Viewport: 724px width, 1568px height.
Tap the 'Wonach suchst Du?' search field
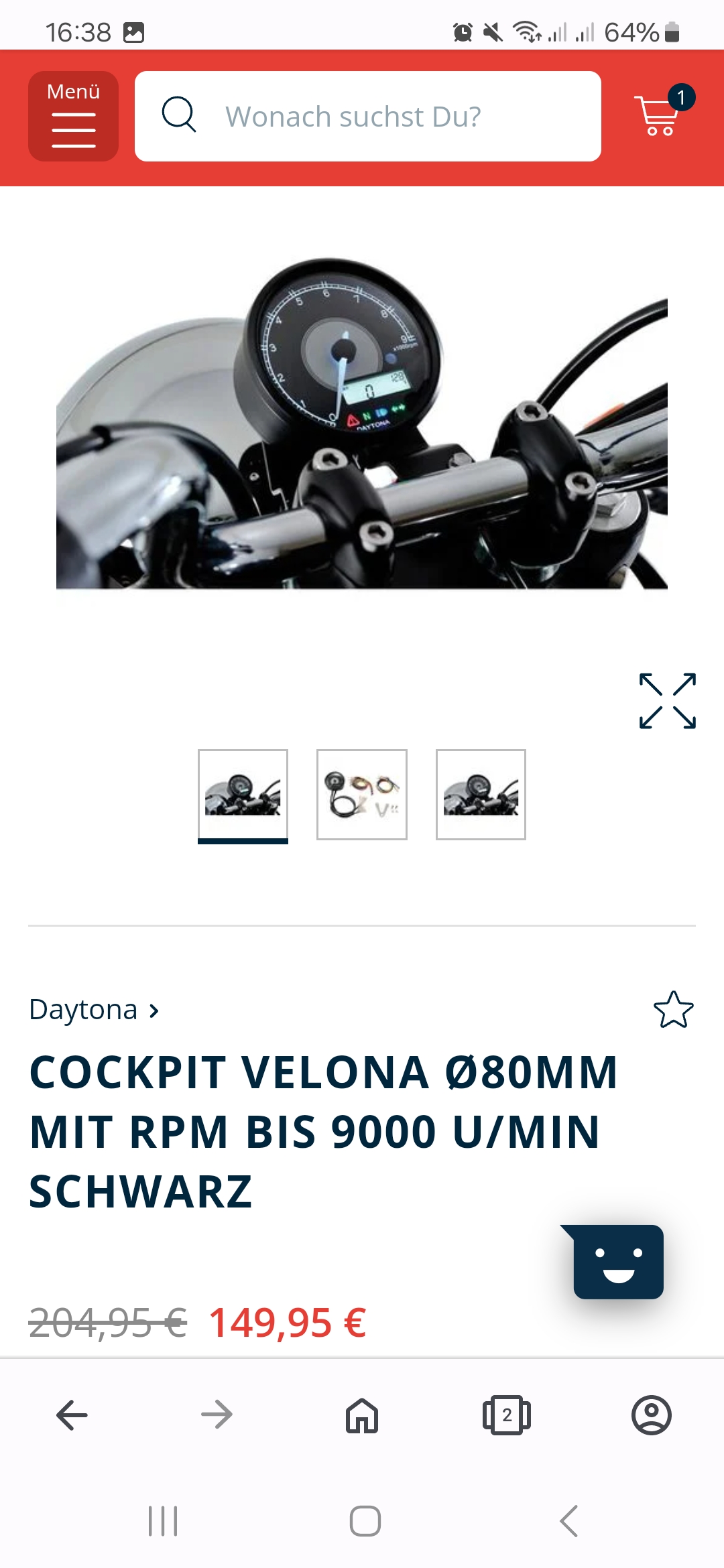coord(367,116)
